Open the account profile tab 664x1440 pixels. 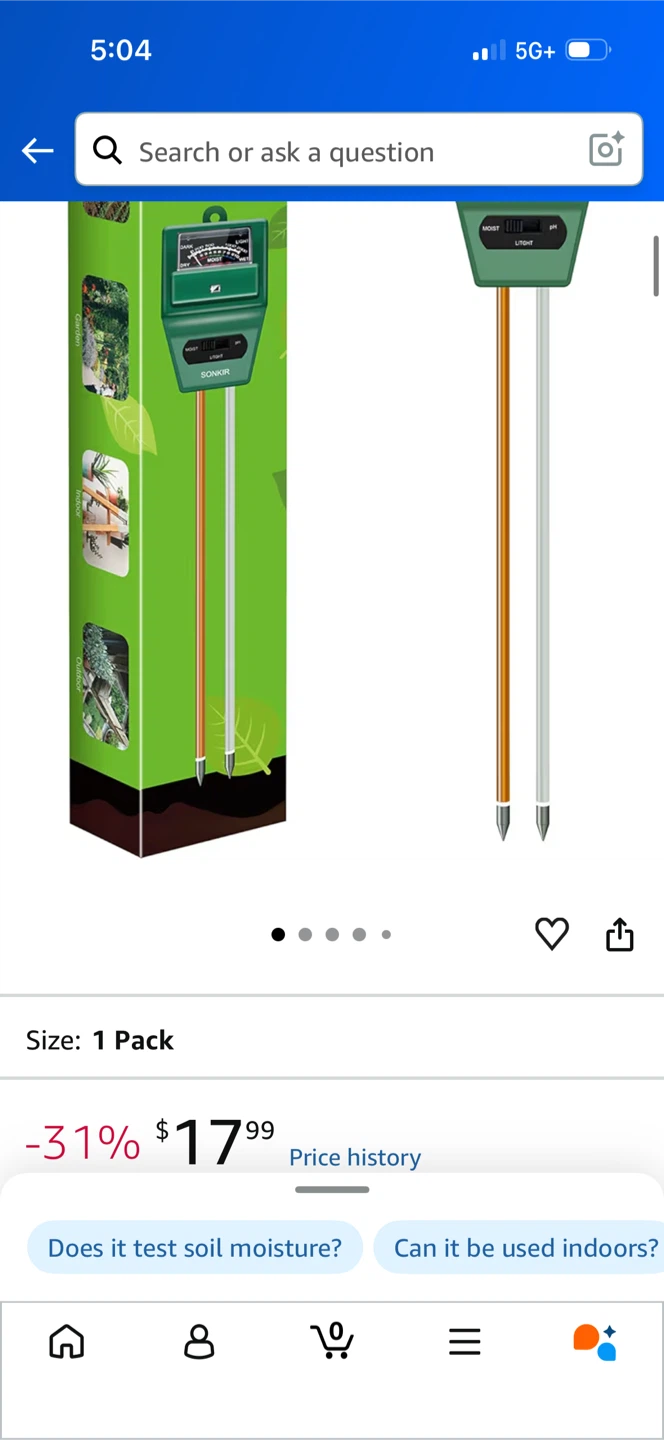tap(199, 1341)
